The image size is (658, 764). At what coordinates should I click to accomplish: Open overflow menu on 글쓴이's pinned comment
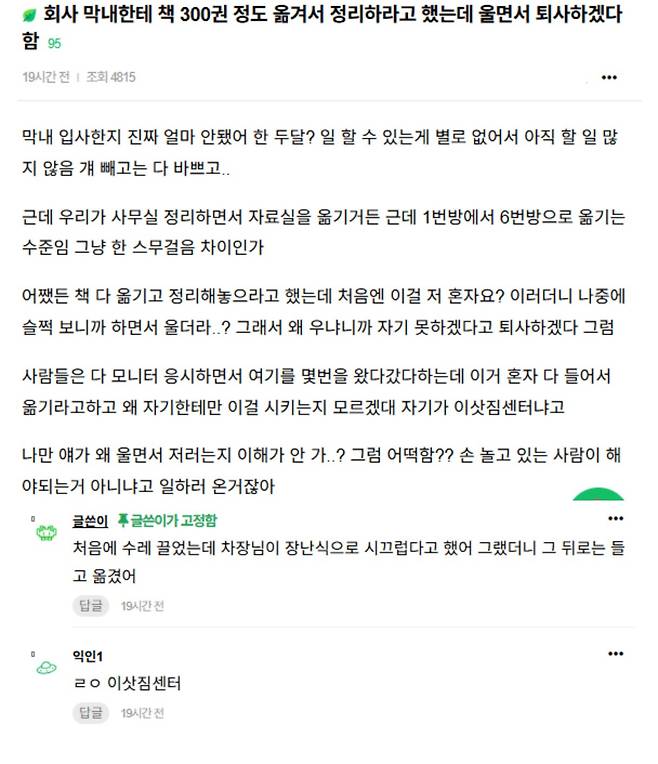click(x=615, y=519)
